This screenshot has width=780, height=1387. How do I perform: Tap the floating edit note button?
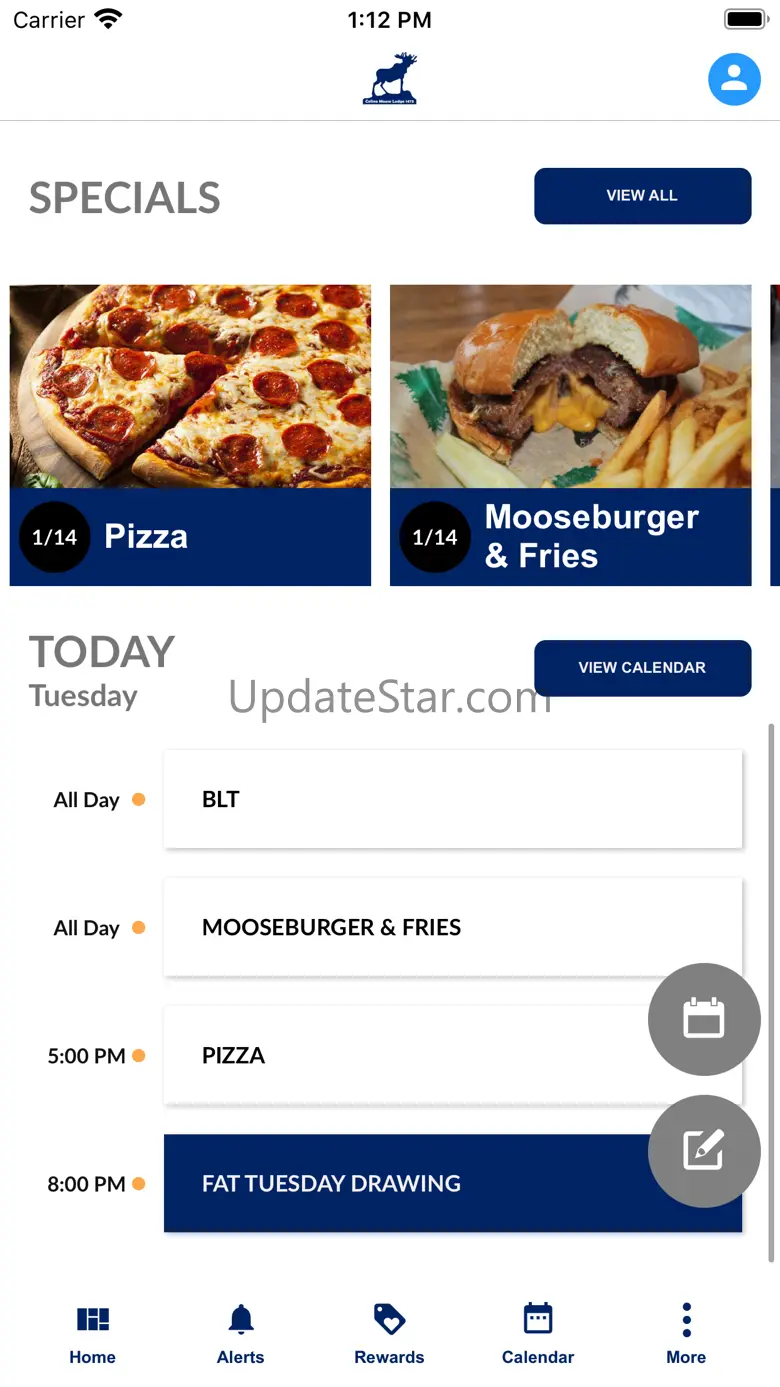704,1151
